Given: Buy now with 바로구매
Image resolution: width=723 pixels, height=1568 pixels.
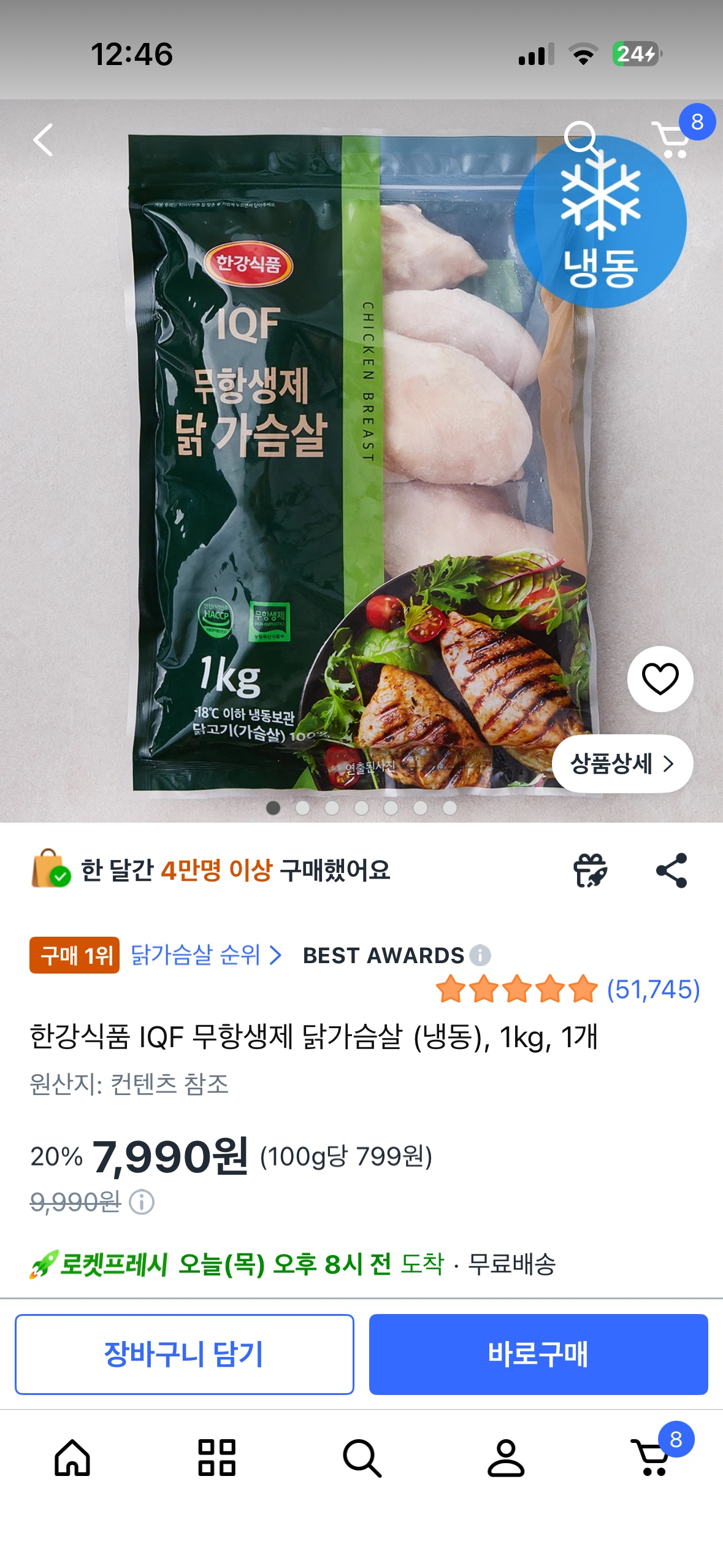Looking at the screenshot, I should [538, 1354].
